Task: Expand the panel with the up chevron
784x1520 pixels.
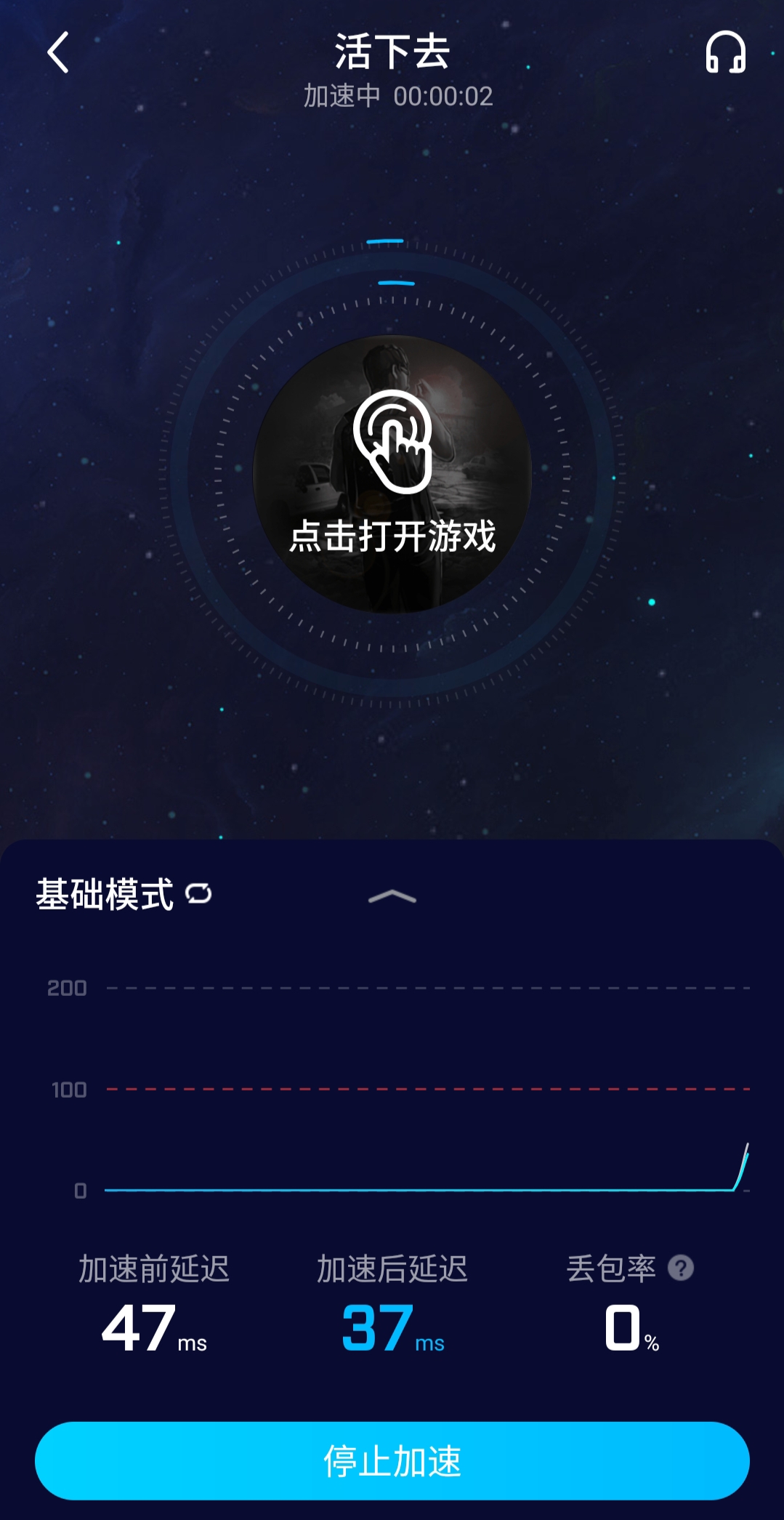Action: point(392,897)
